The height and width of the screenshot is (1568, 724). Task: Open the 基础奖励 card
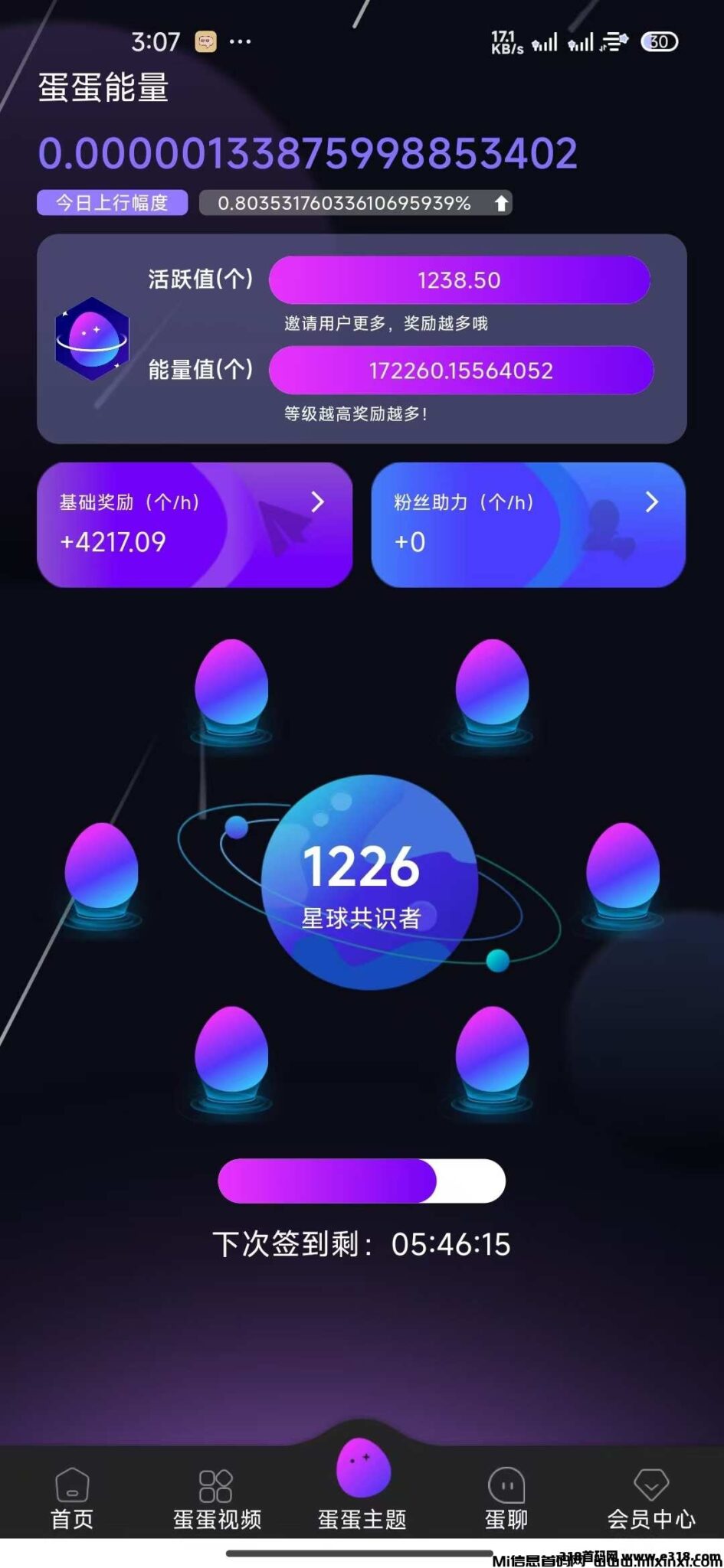195,524
